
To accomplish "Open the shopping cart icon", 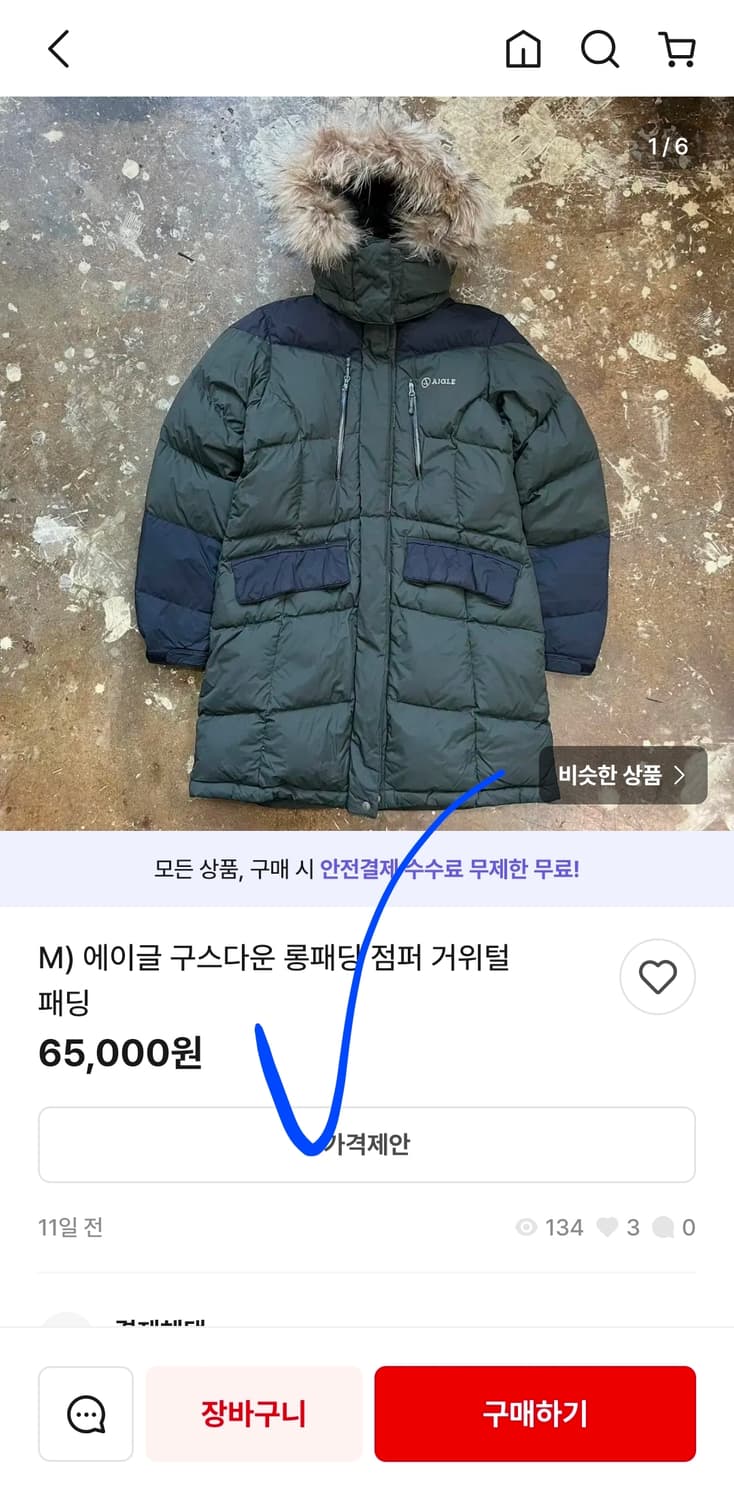I will 678,48.
